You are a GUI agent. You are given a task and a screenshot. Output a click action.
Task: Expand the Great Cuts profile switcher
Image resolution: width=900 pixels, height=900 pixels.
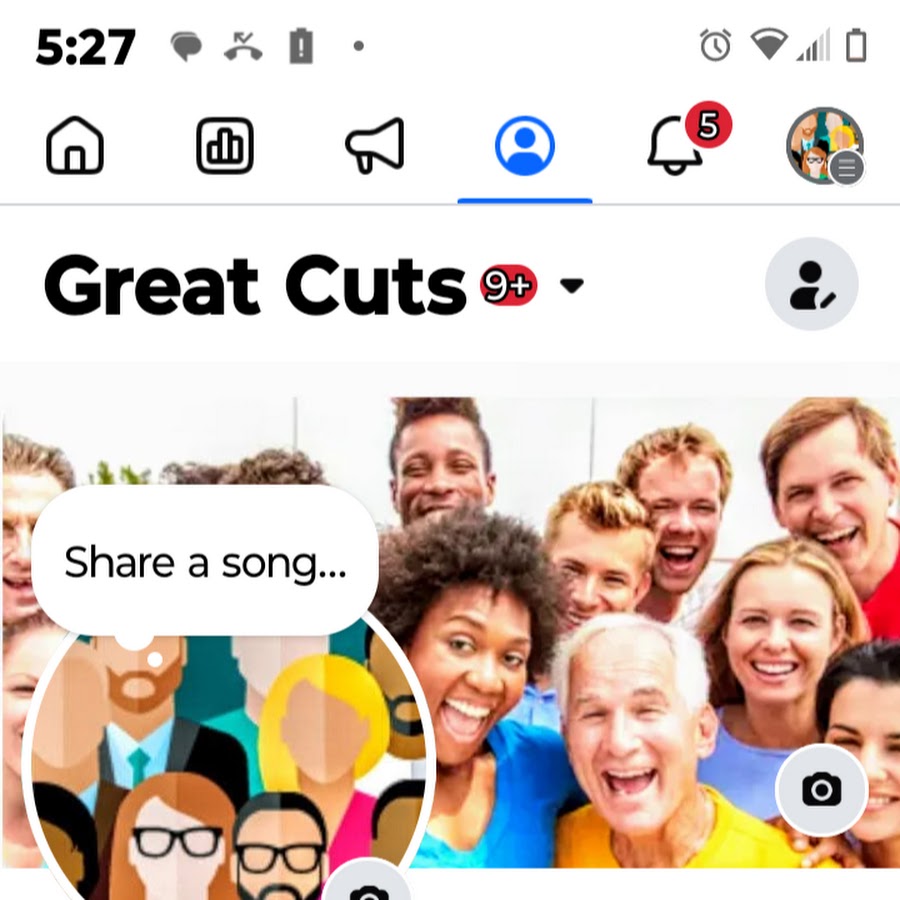pos(572,286)
